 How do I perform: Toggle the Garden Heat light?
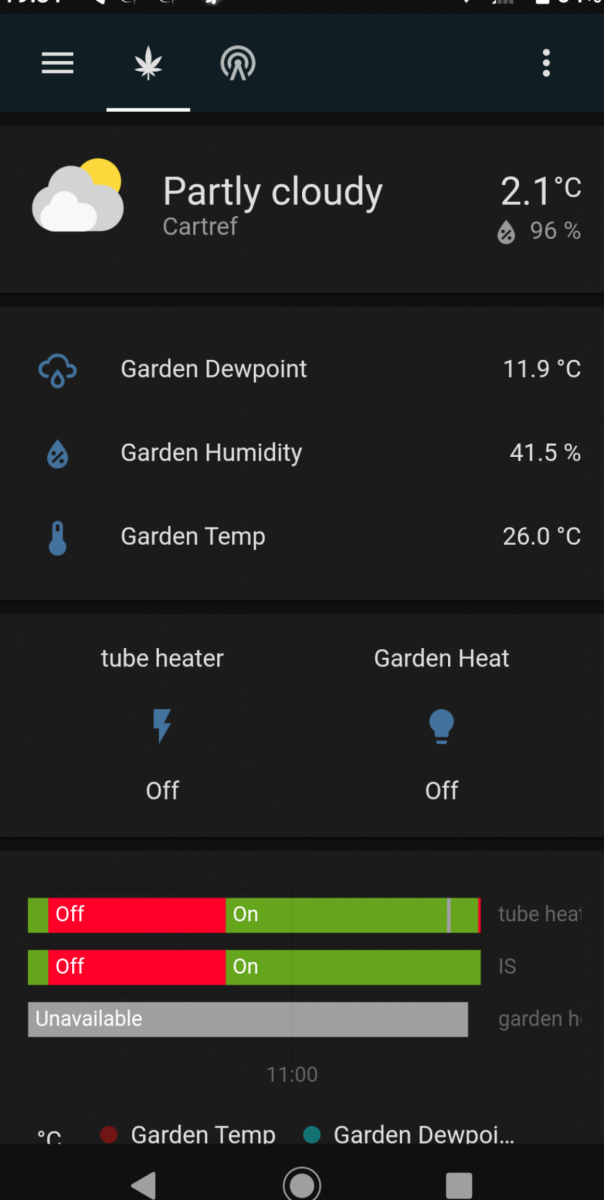(441, 726)
